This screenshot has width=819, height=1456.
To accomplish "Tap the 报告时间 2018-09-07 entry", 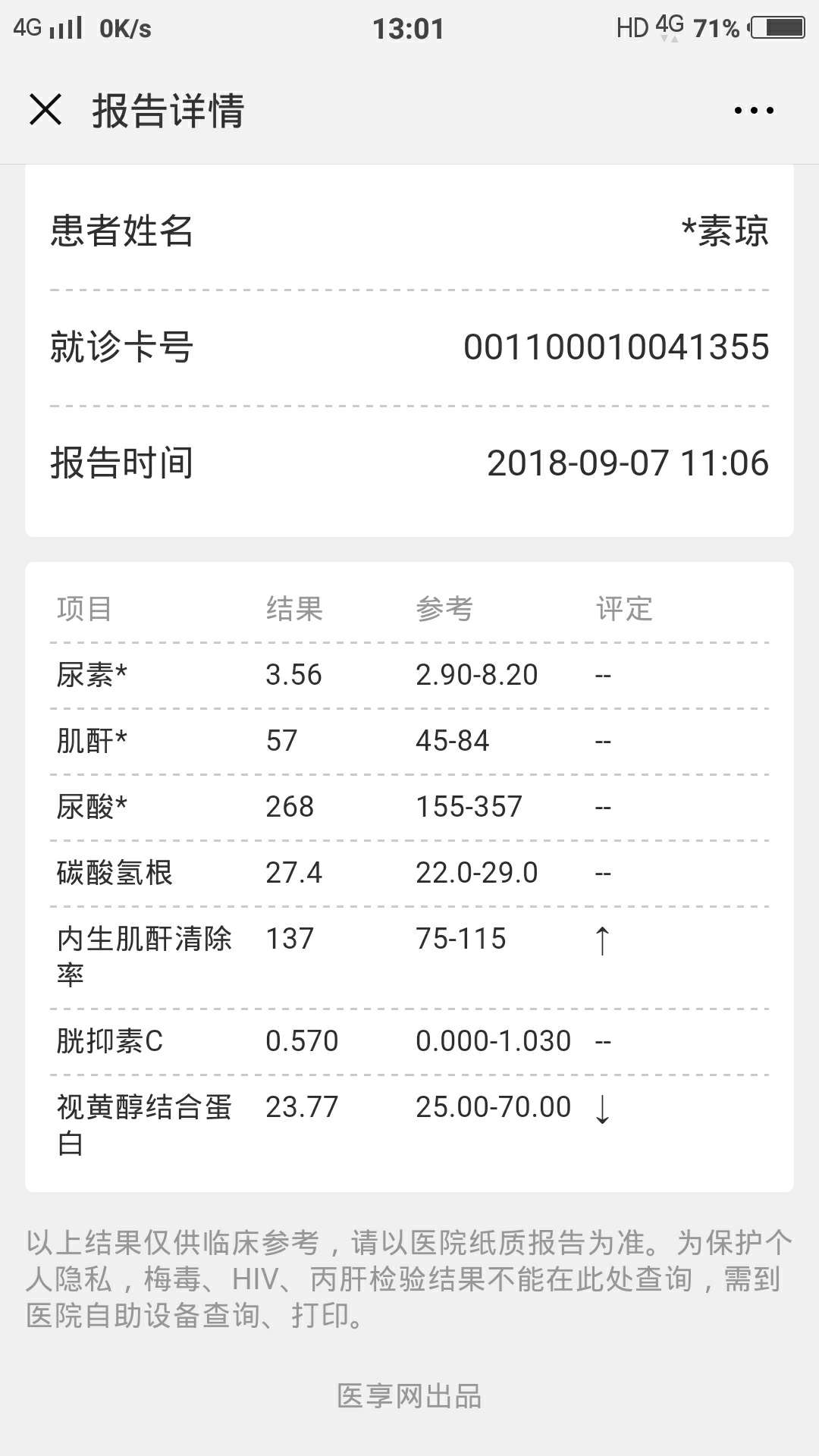I will point(628,463).
